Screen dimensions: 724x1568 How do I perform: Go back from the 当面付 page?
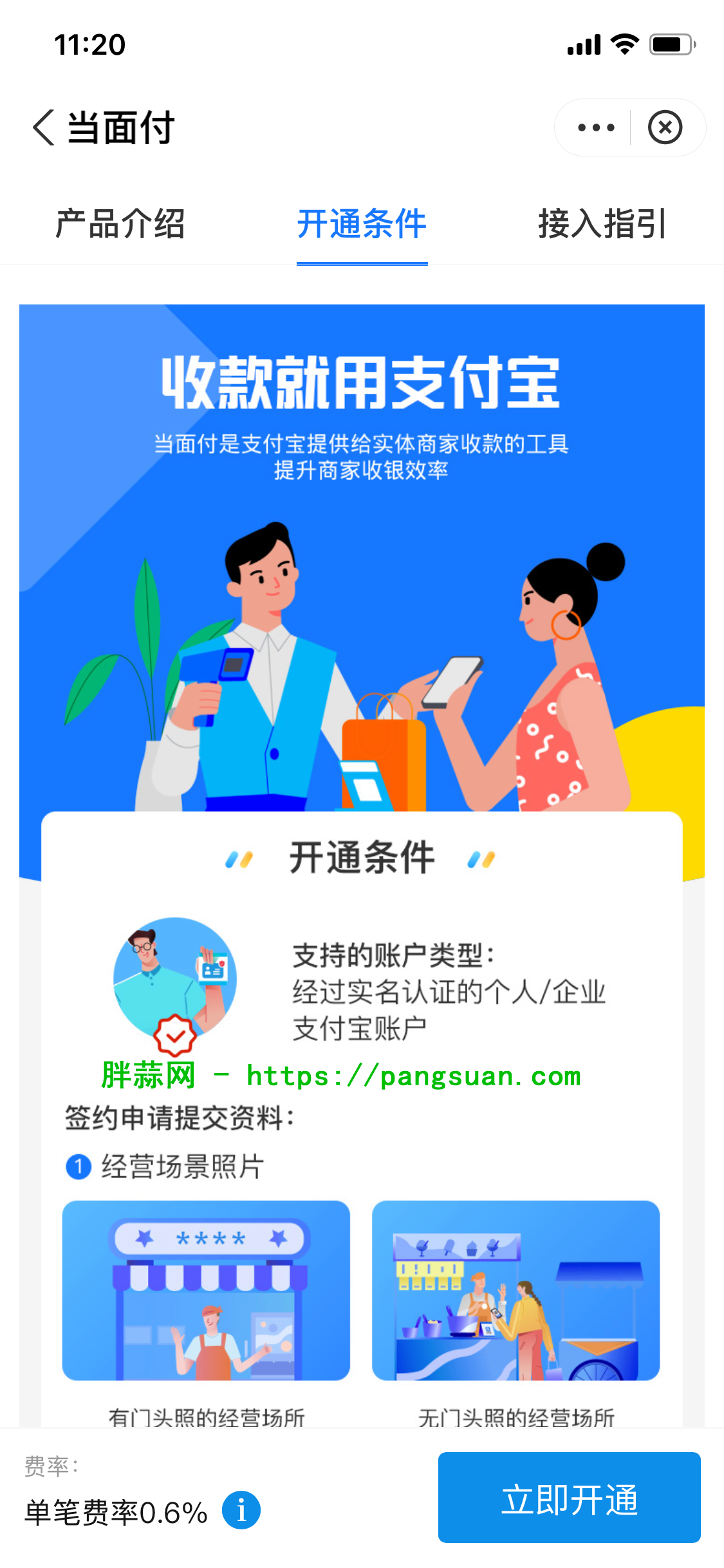[x=44, y=127]
